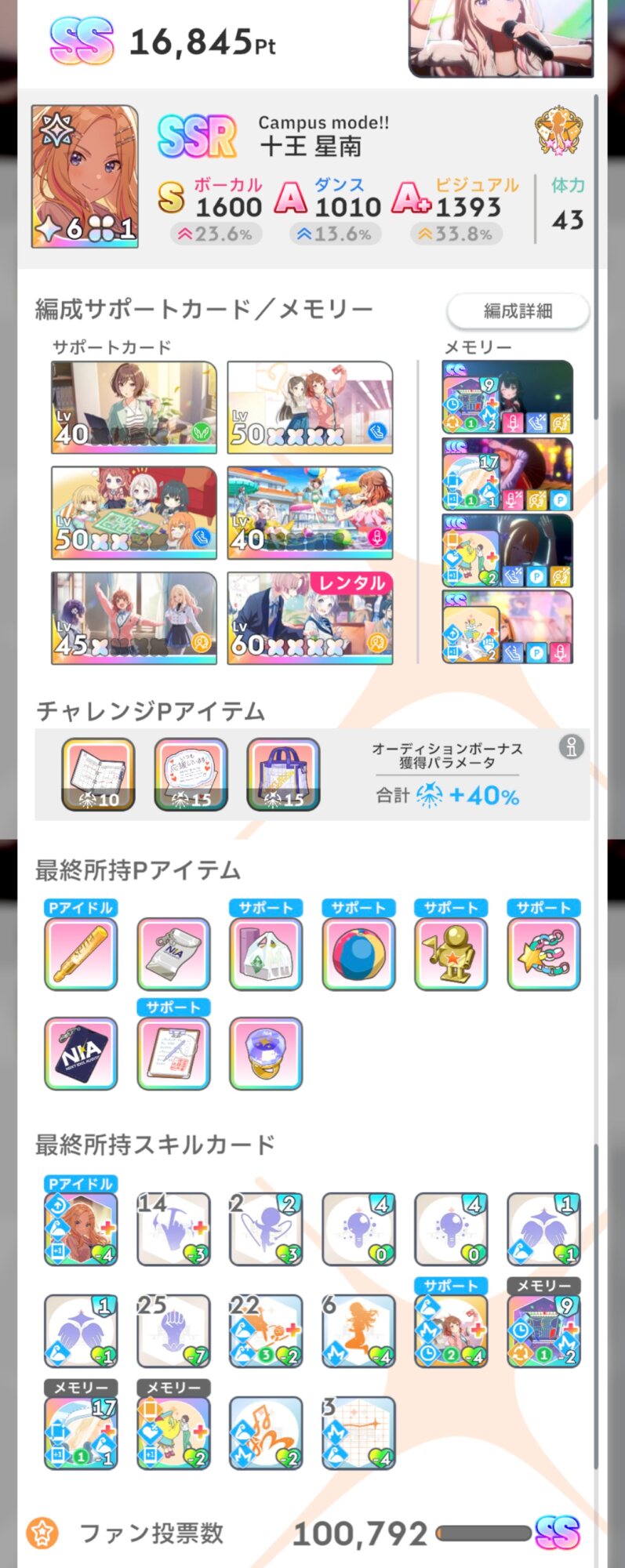Inspect the beach ball support P item
Viewport: 625px width, 1568px height.
358,954
